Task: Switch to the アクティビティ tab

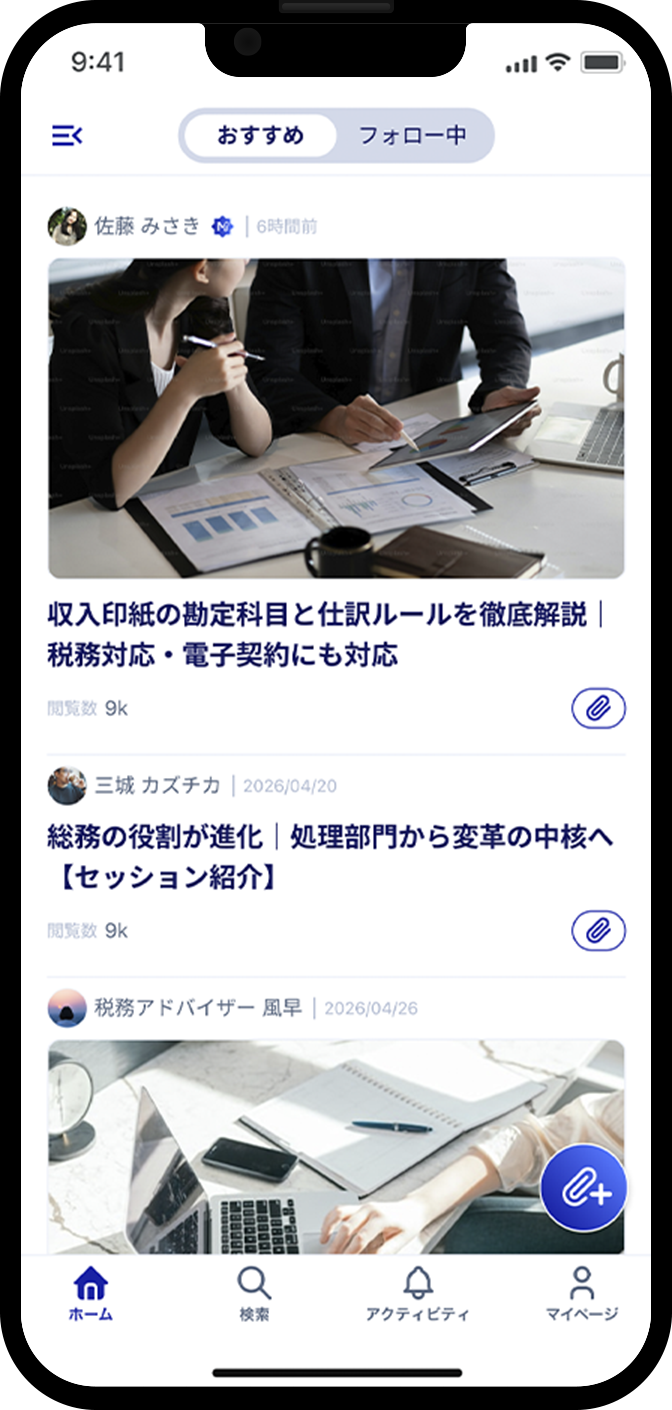Action: (x=418, y=1294)
